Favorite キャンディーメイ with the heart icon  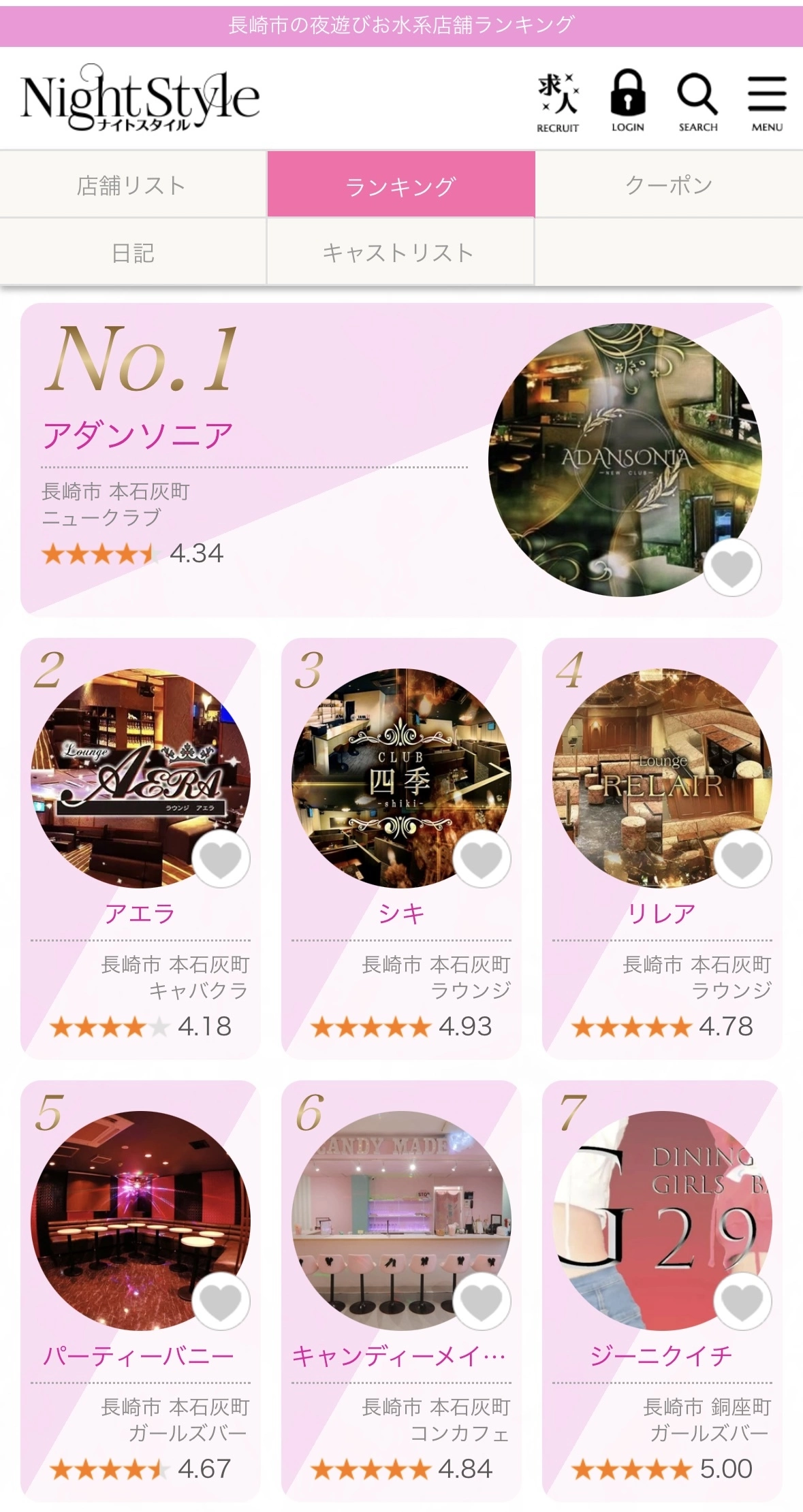[482, 1300]
